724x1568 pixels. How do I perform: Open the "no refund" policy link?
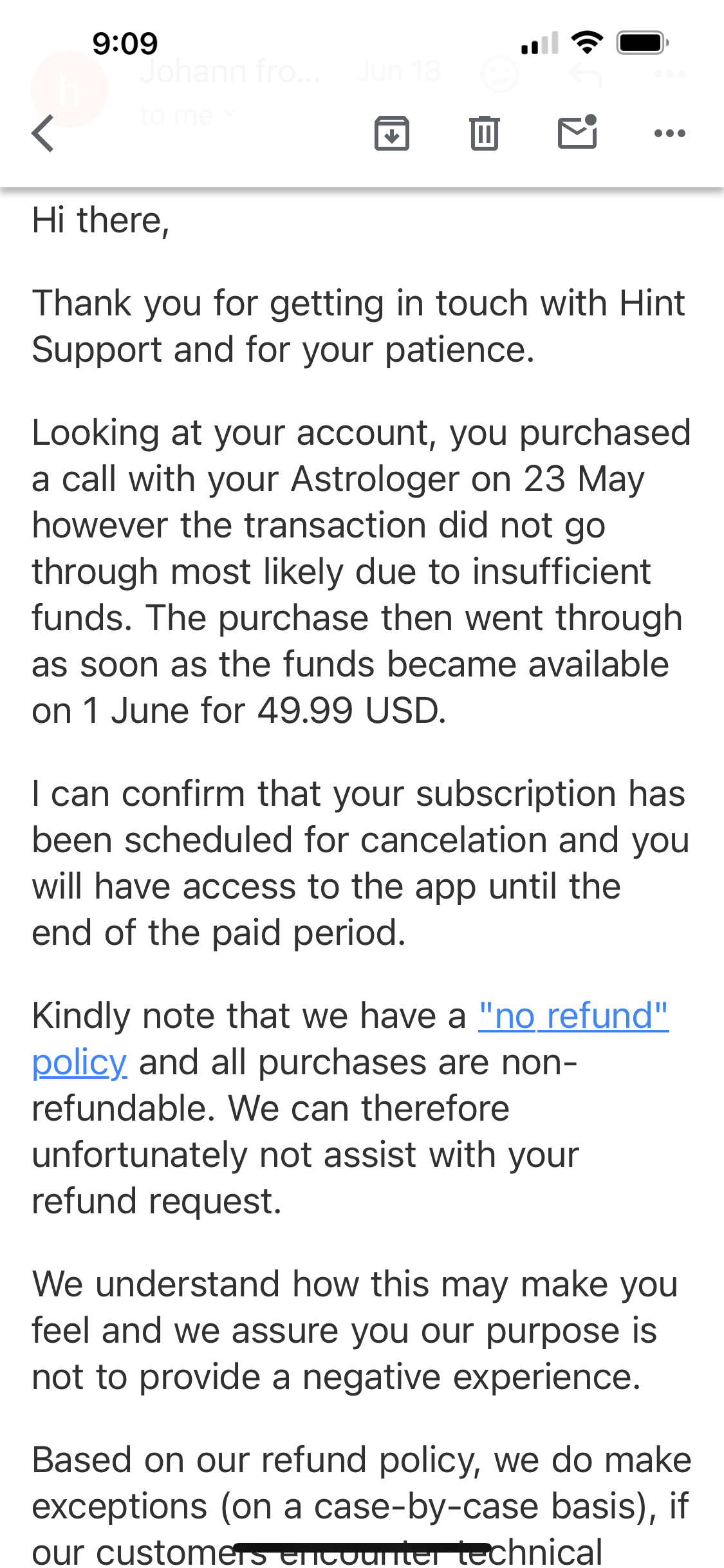[573, 1016]
